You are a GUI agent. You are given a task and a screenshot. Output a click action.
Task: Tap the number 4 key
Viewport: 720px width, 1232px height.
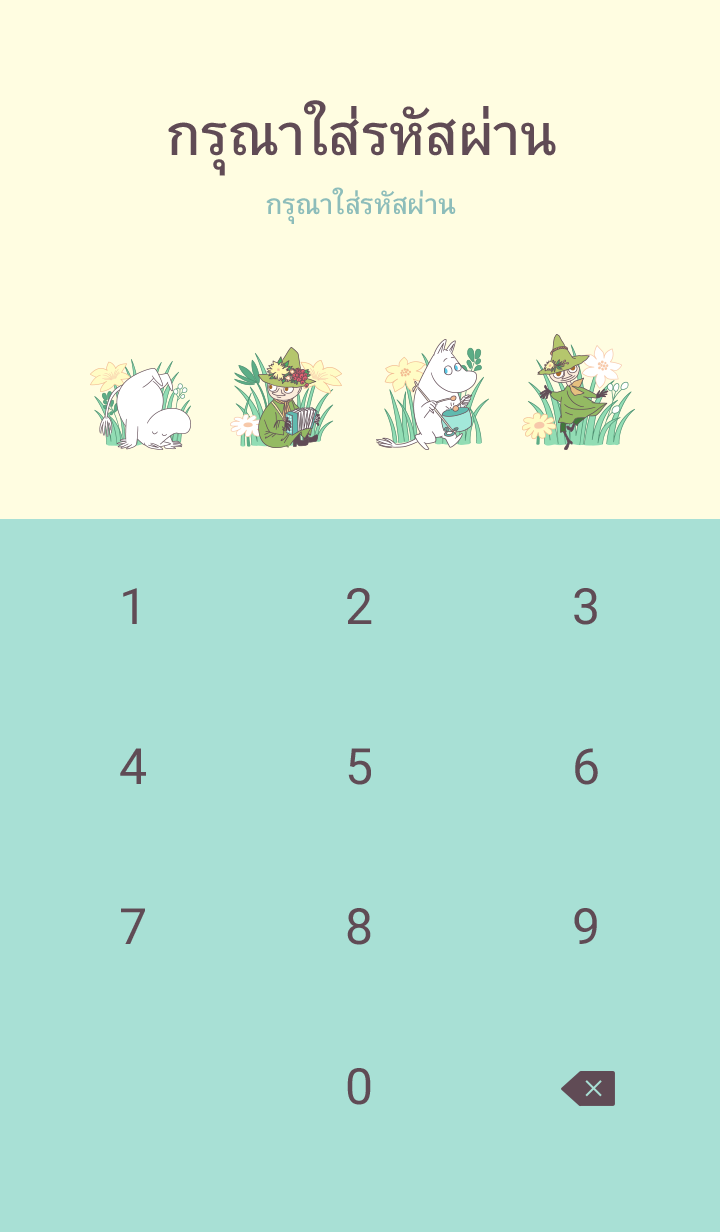click(132, 767)
